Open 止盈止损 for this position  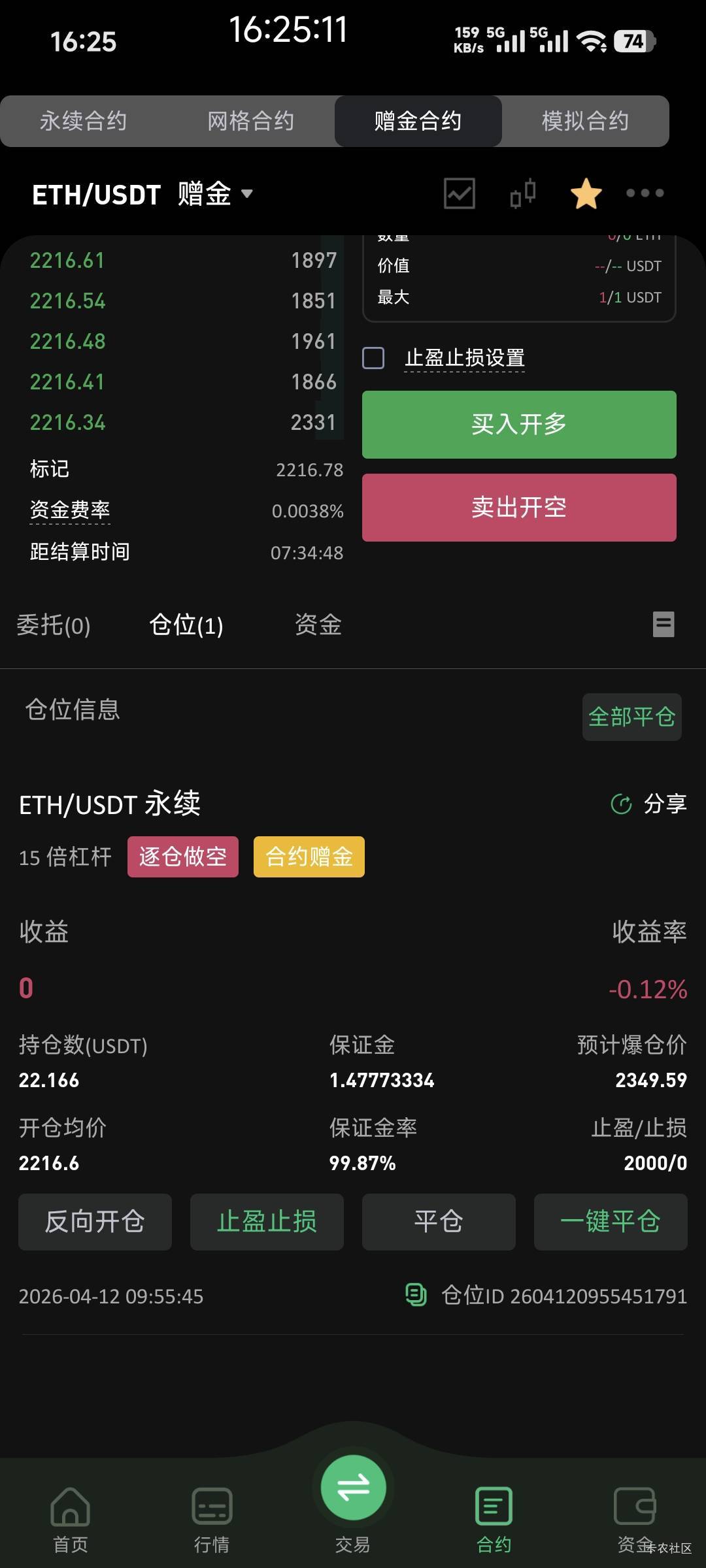[x=267, y=1222]
